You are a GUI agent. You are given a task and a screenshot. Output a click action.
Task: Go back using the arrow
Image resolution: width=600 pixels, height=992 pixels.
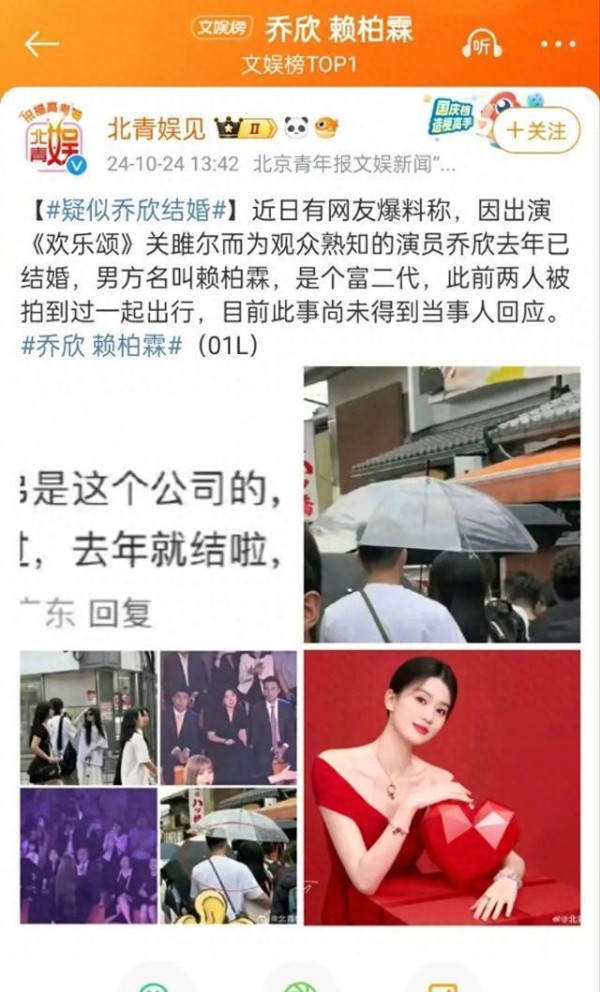(x=41, y=44)
